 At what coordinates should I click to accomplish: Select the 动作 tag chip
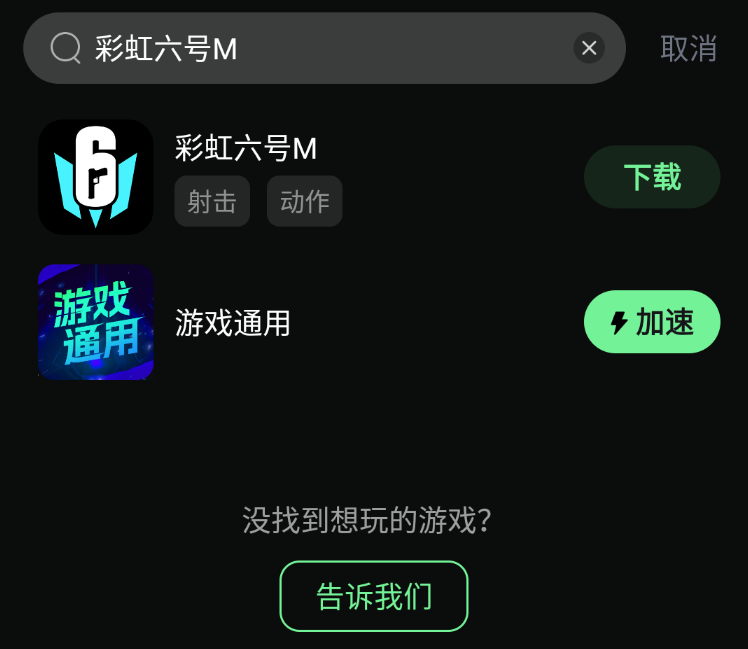tap(305, 201)
